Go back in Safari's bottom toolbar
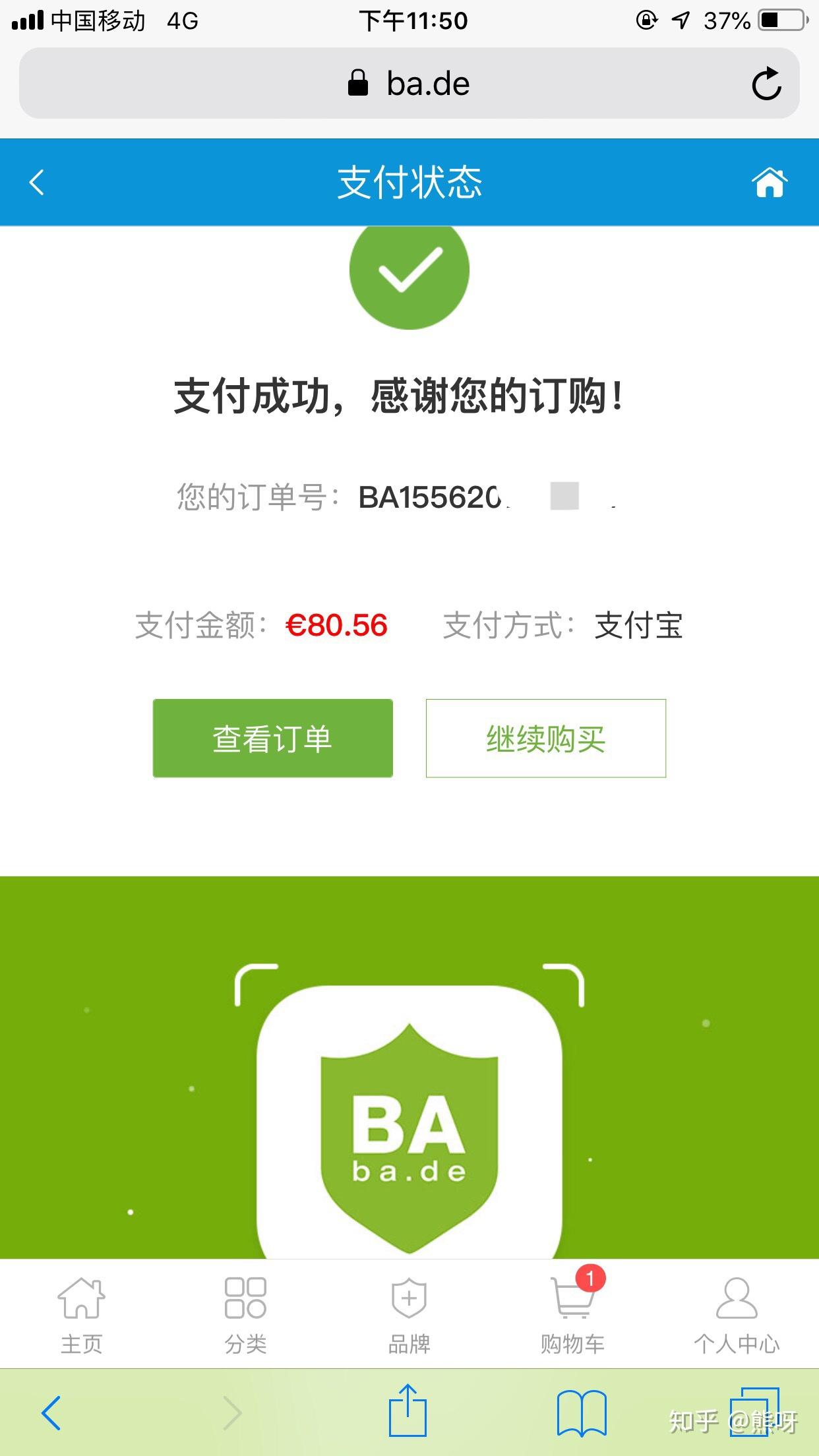This screenshot has height=1456, width=819. 51,1413
